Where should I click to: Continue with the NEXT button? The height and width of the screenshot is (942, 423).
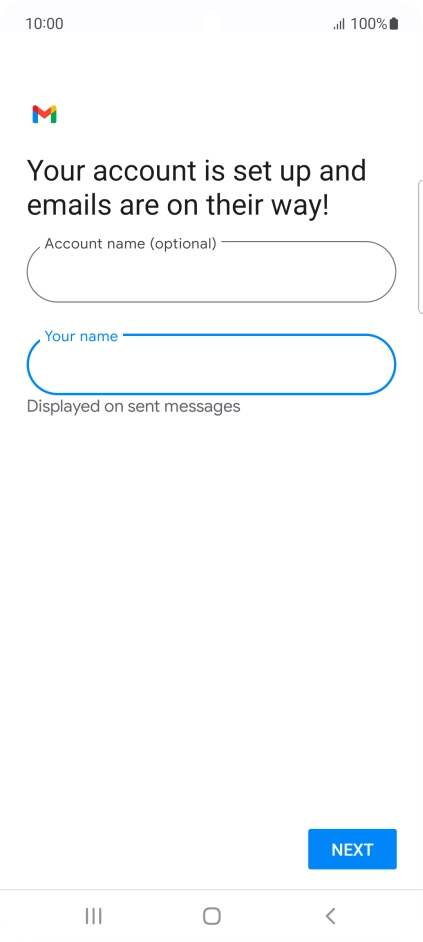pos(352,849)
